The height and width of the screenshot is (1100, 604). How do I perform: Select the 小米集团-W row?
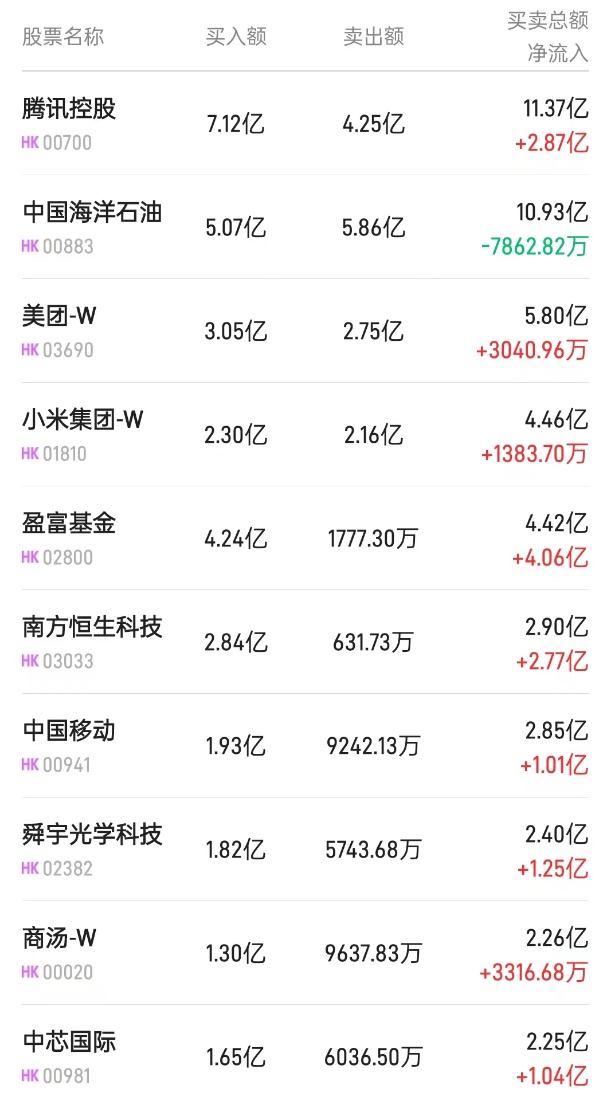pyautogui.click(x=83, y=421)
